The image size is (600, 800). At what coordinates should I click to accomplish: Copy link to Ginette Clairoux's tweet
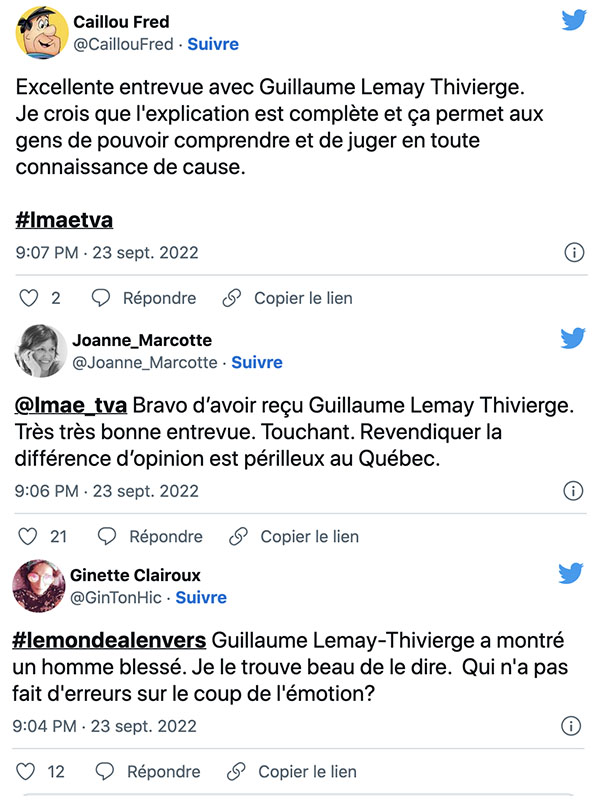pos(292,771)
